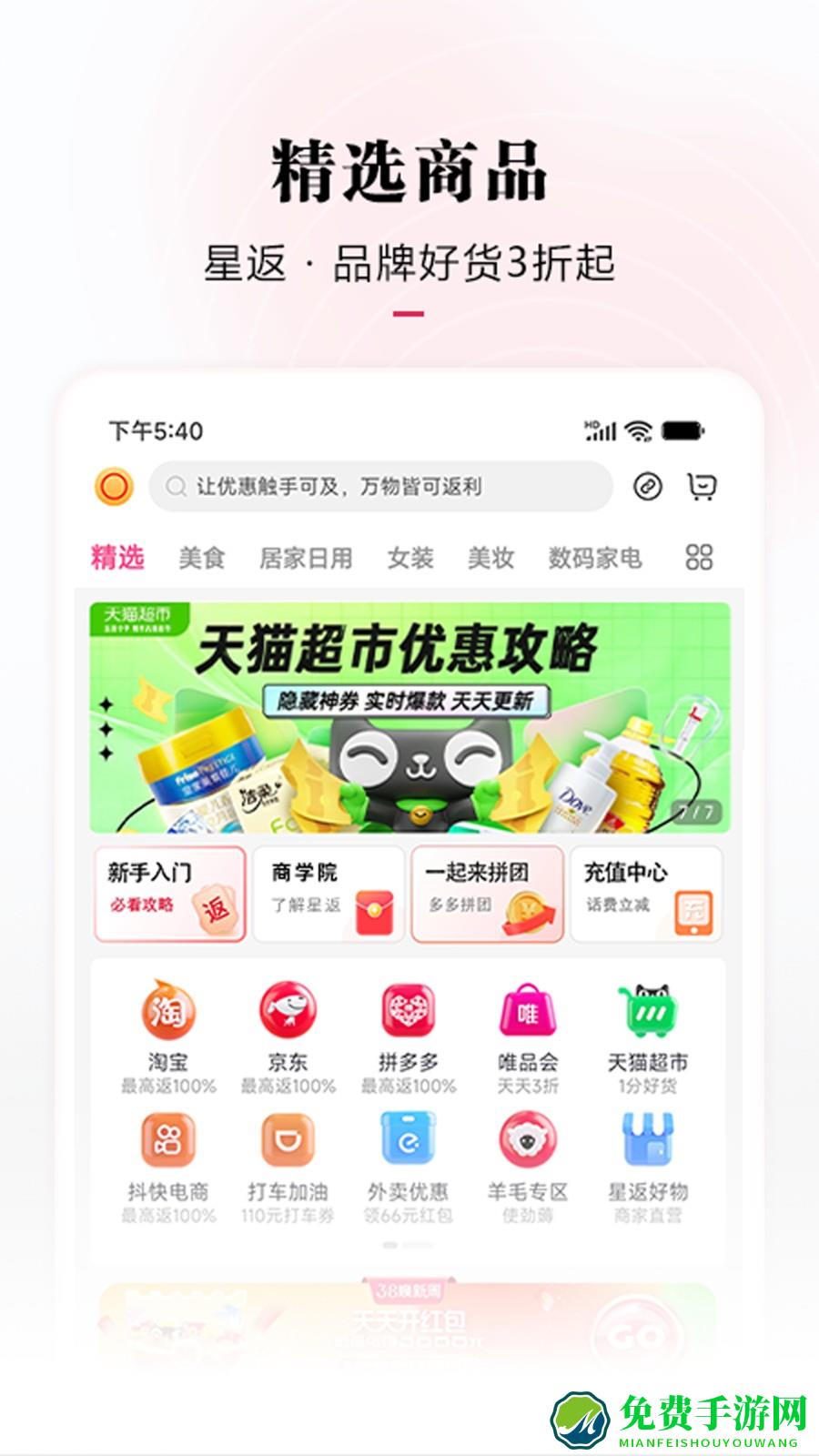The height and width of the screenshot is (1456, 819).
Task: Open the 羊毛专区 icon
Action: pos(526,1139)
